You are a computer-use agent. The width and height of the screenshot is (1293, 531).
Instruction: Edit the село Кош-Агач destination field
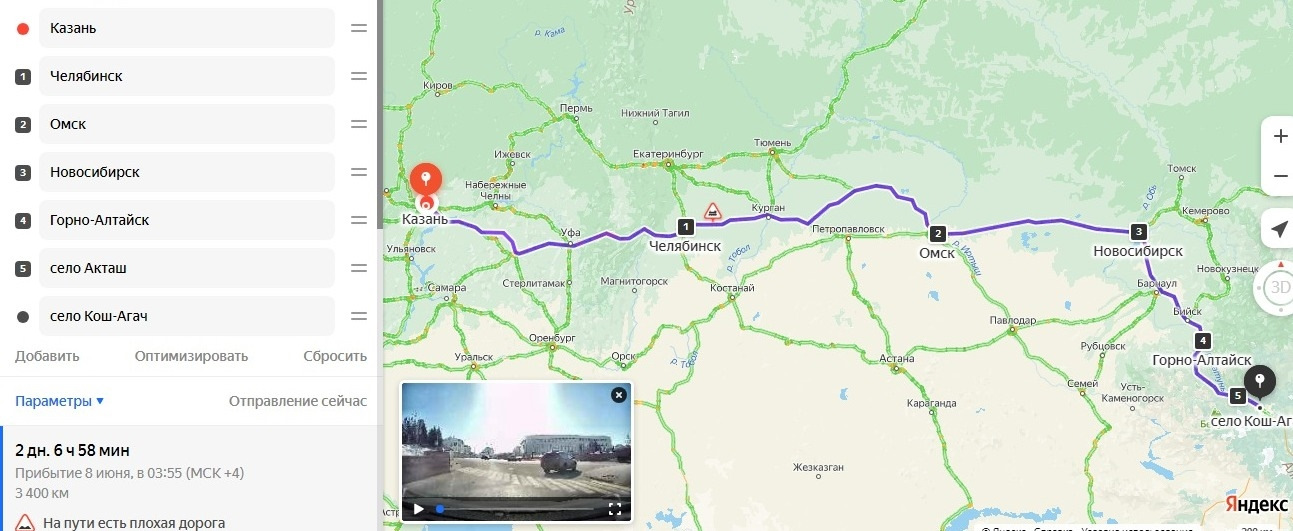[x=186, y=316]
